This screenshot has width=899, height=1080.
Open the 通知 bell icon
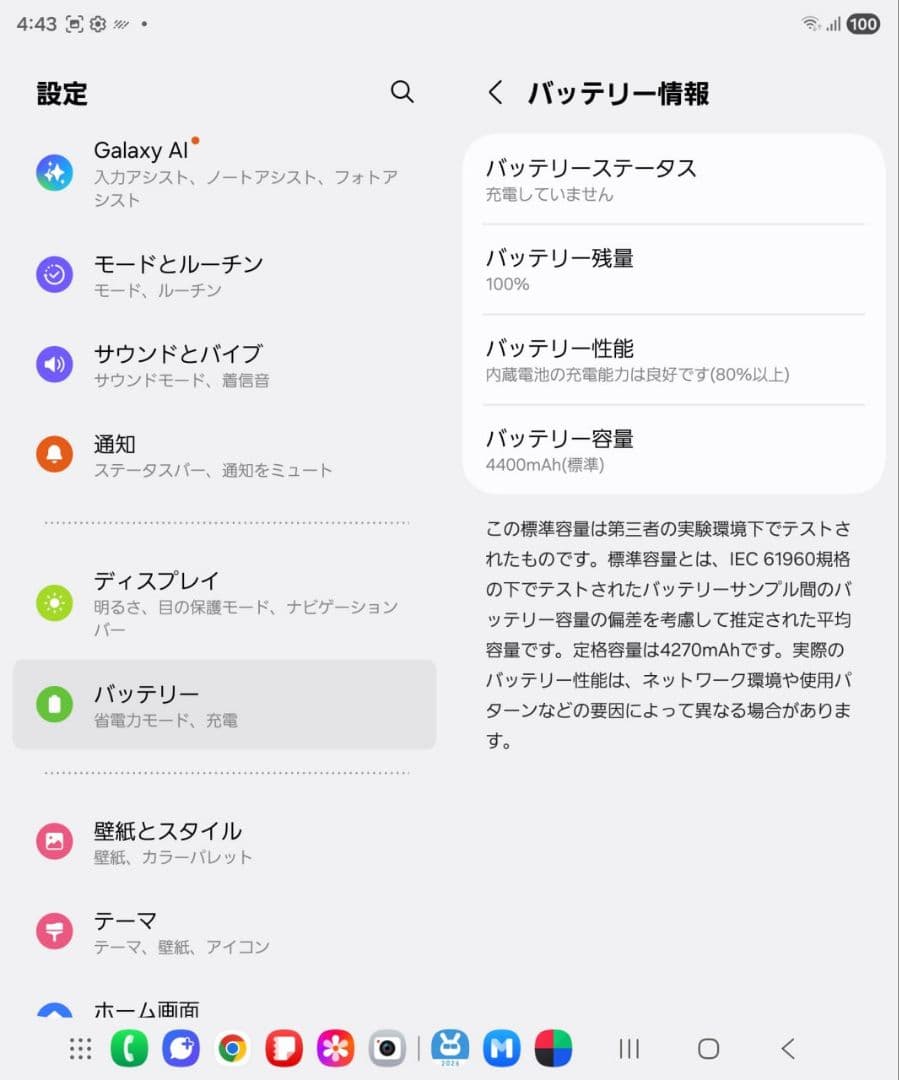(54, 455)
